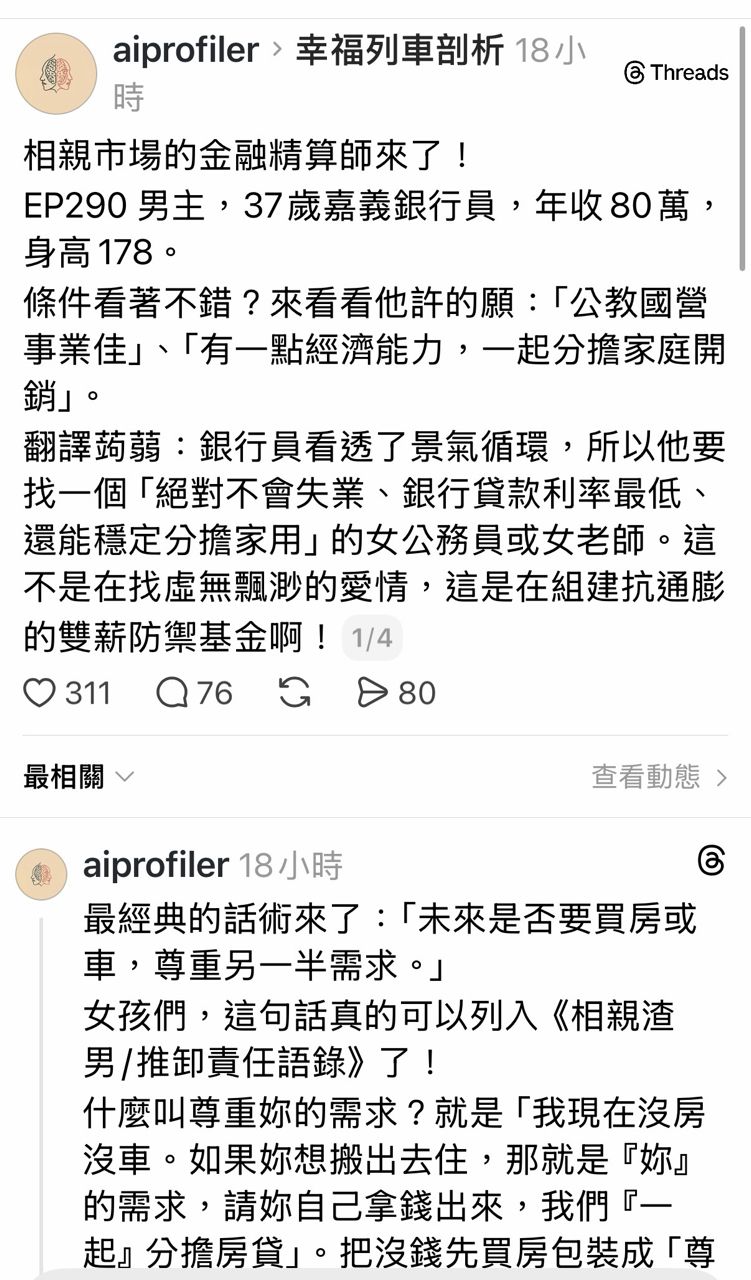Open the 76 comments on main post
This screenshot has width=751, height=1280.
(x=173, y=693)
